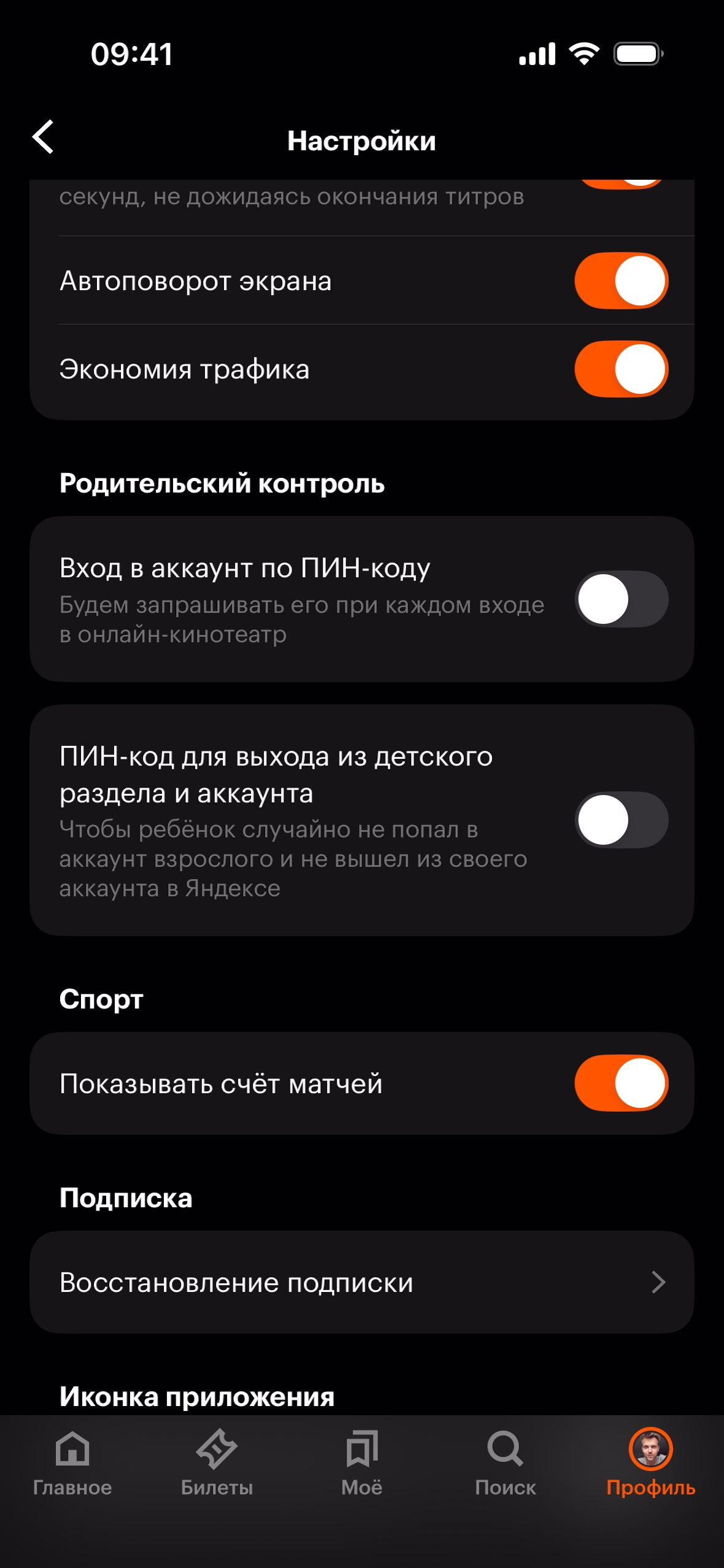Turn off Показывать счёт матчей

coord(621,1083)
